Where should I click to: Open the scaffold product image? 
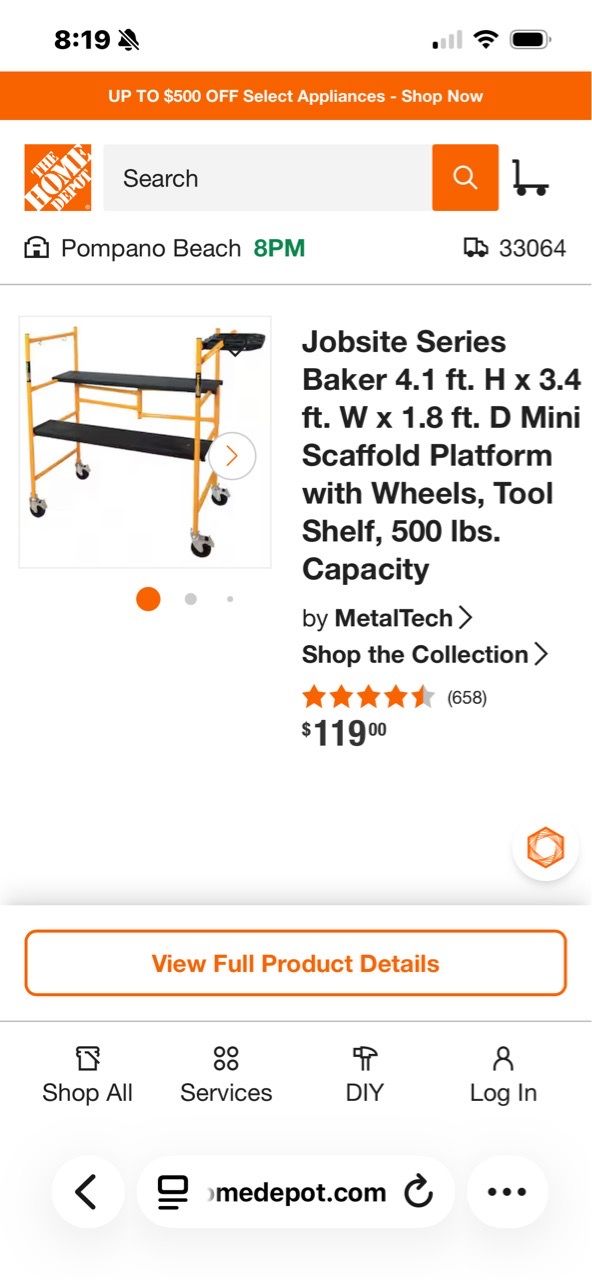[x=145, y=442]
